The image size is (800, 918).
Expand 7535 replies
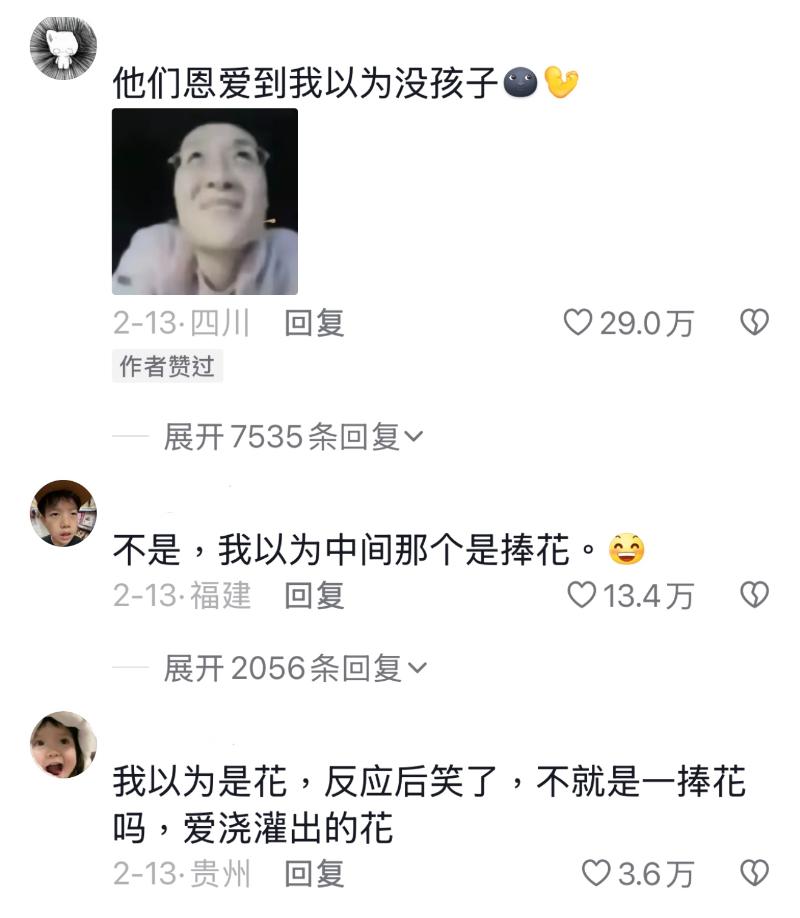pos(294,437)
